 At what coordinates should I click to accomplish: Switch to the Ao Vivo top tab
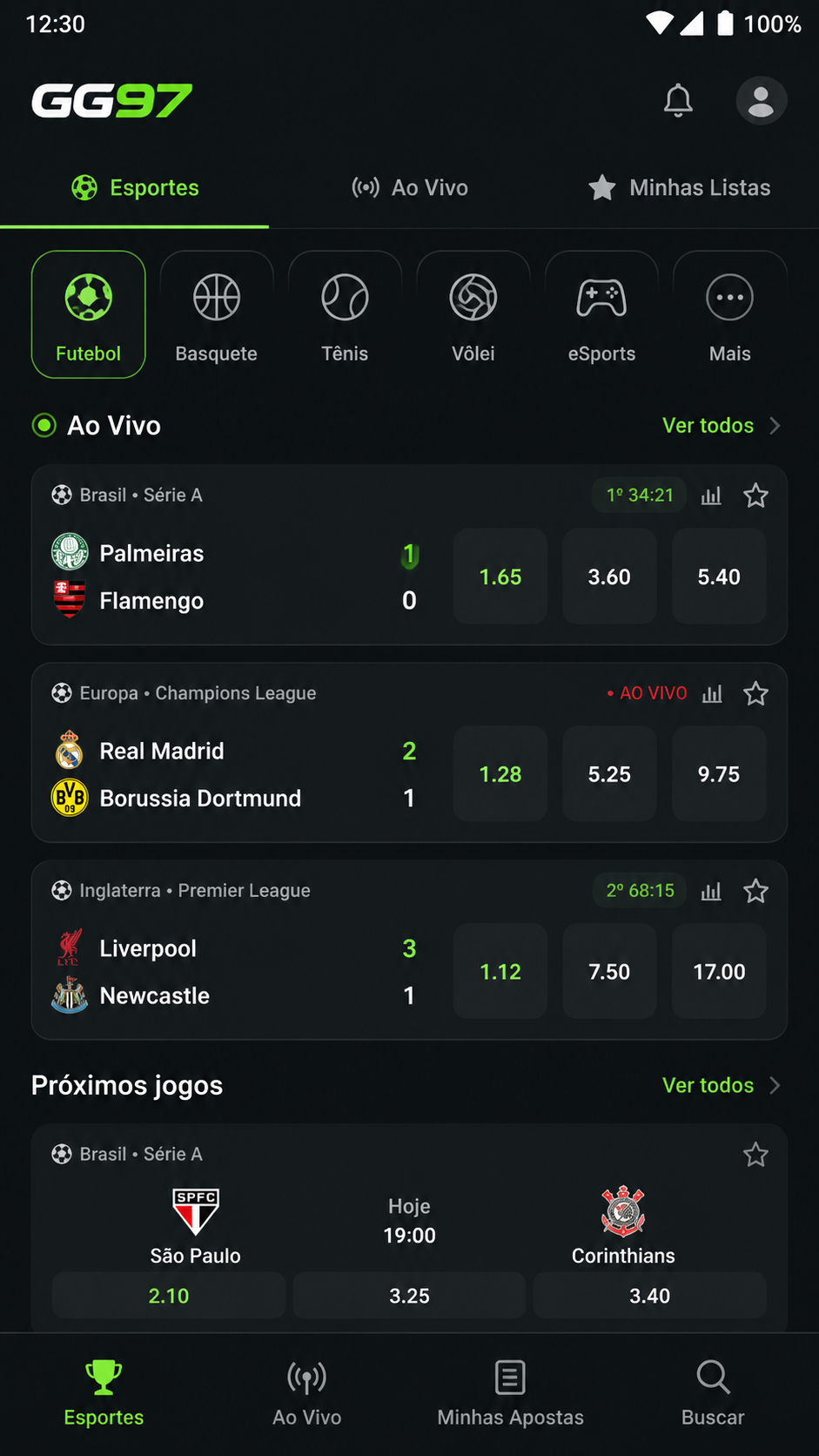[x=410, y=187]
